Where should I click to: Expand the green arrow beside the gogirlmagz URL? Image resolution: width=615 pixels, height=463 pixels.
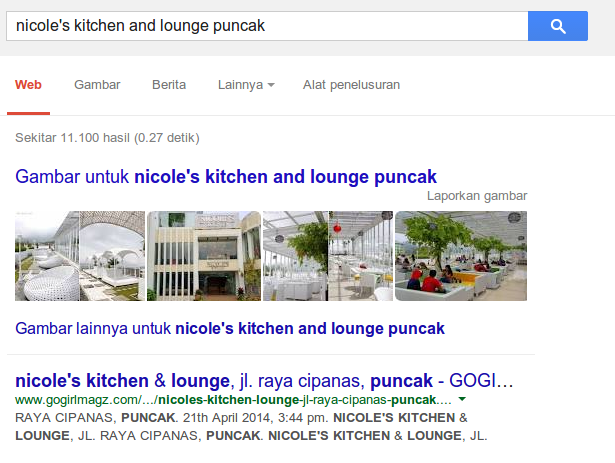coord(462,399)
